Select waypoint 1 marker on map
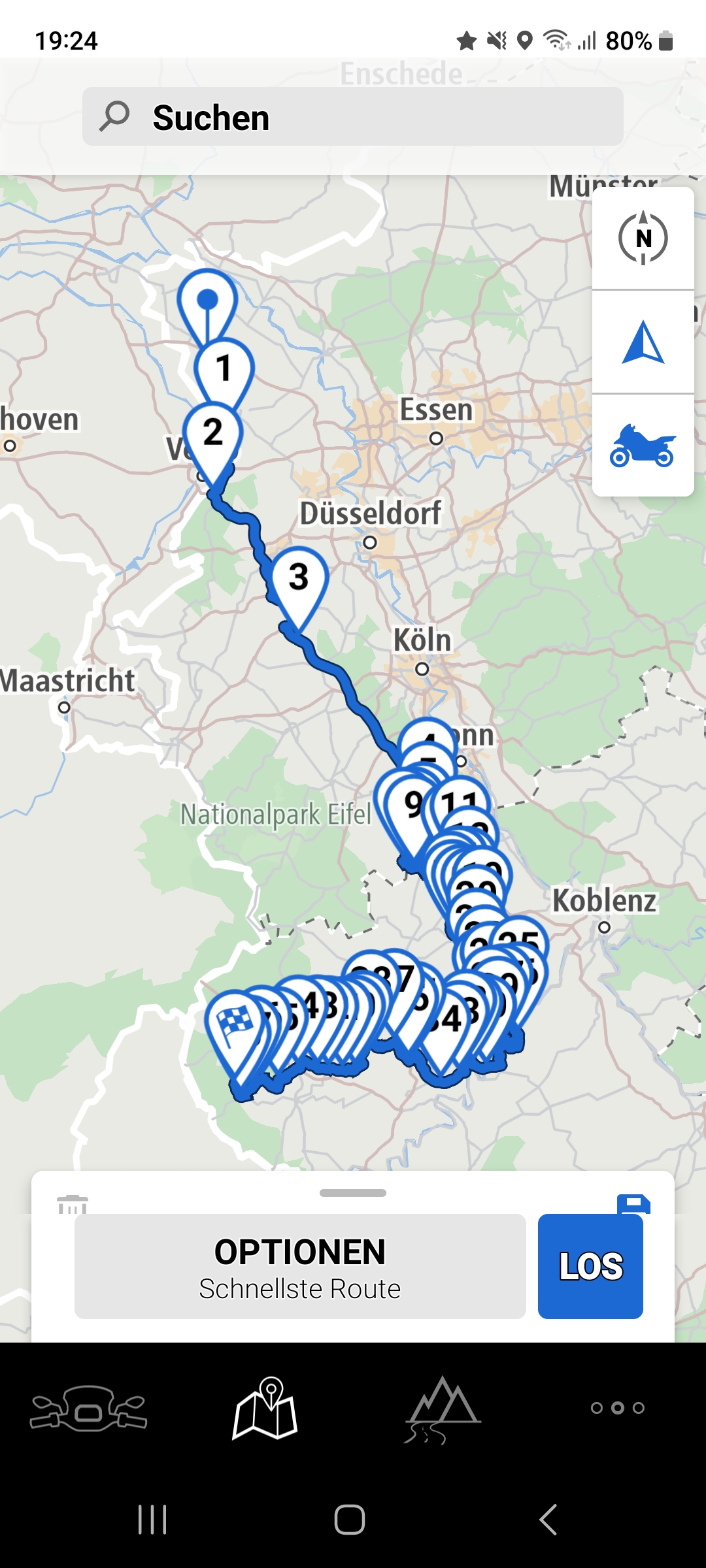The image size is (706, 1568). [224, 368]
